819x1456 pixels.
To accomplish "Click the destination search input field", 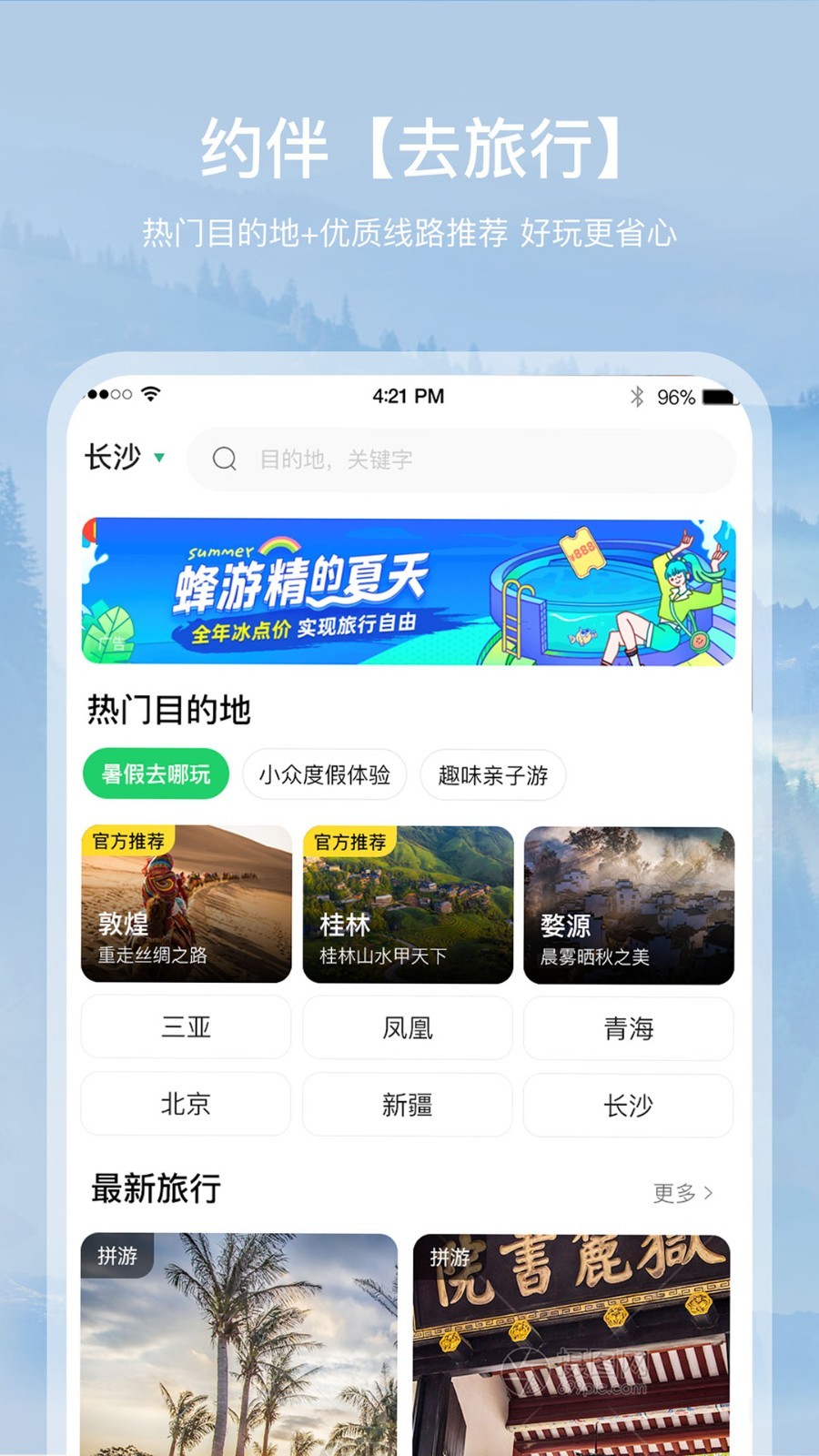I will pyautogui.click(x=409, y=460).
